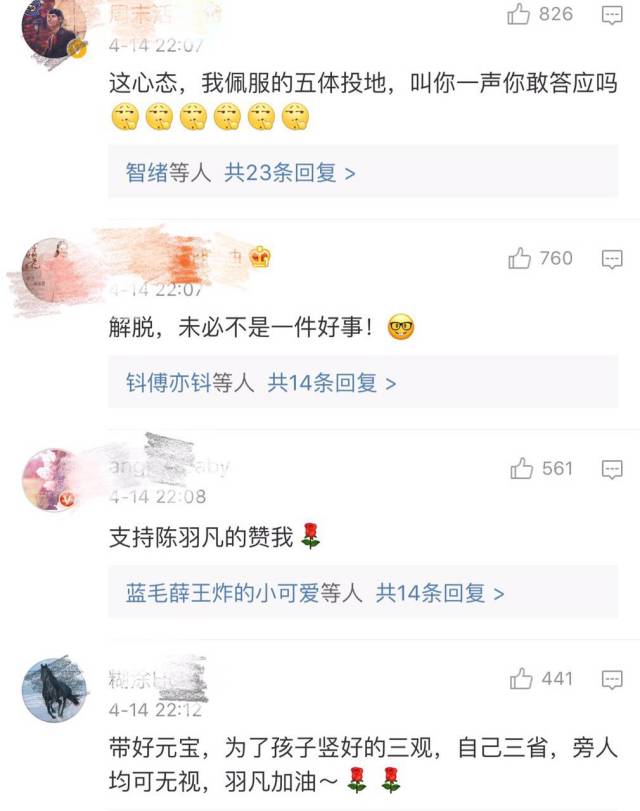Viewport: 640px width, 811px height.
Task: Reply to the comment with 561 likes
Action: click(612, 470)
